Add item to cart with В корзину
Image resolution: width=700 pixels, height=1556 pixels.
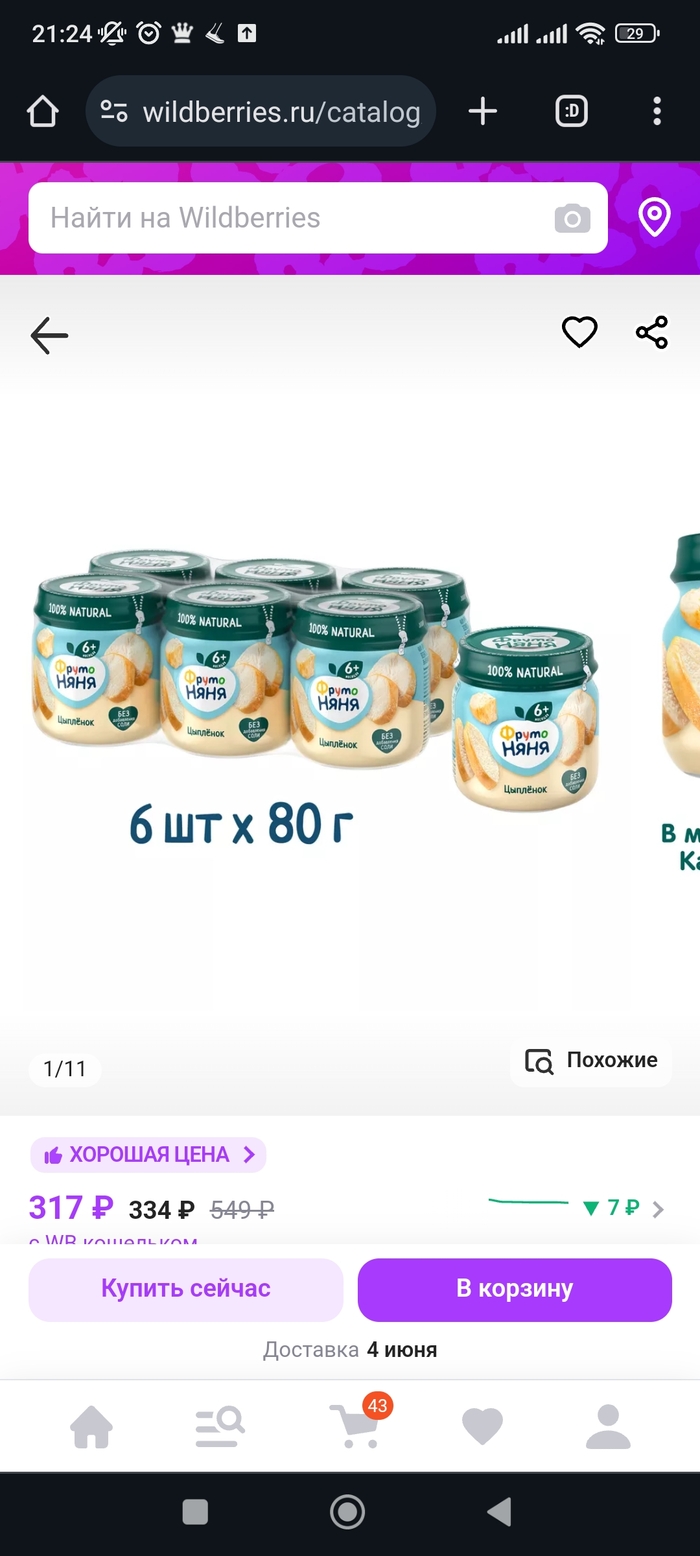[515, 1288]
